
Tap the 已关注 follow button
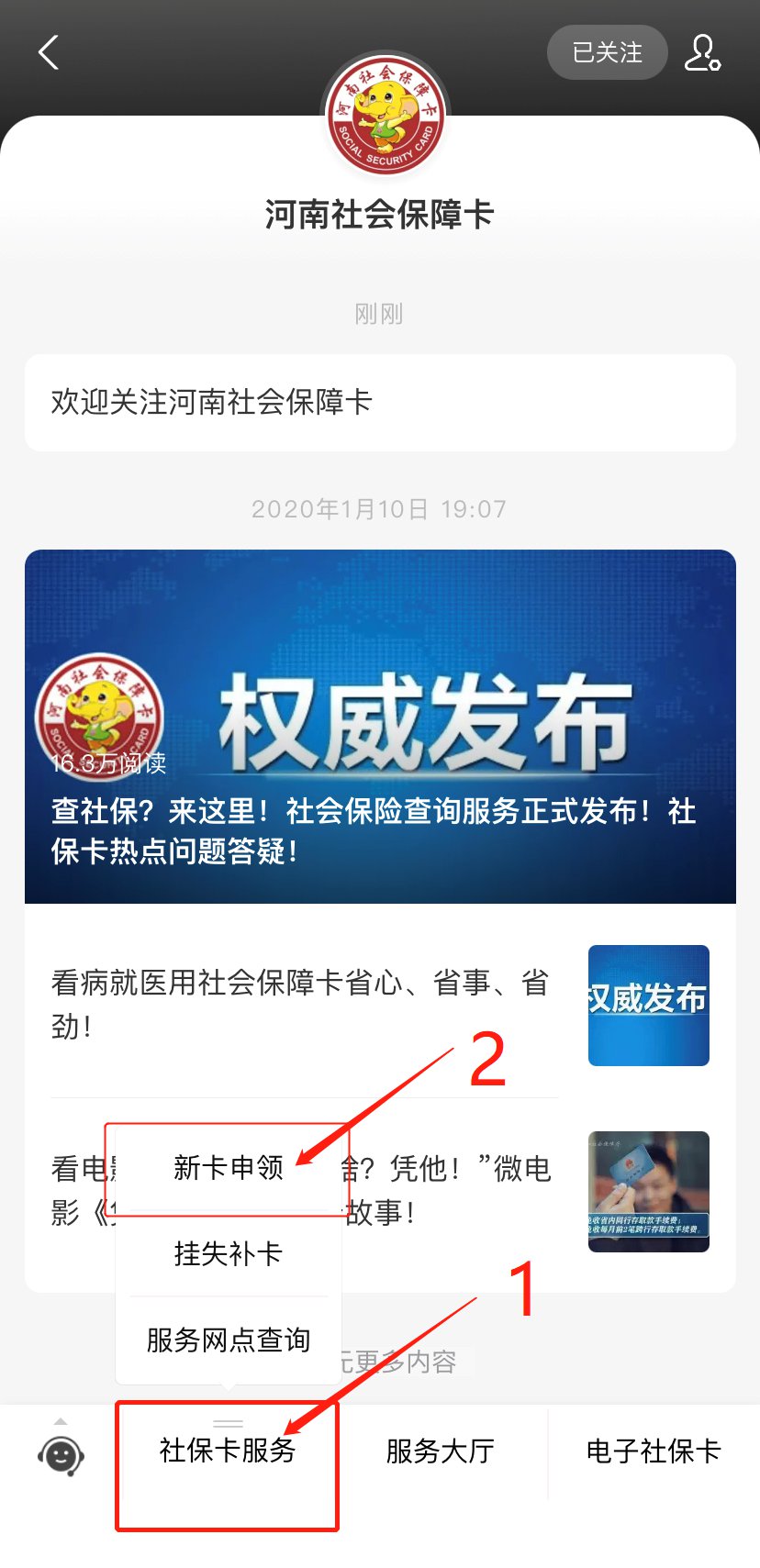(x=607, y=53)
